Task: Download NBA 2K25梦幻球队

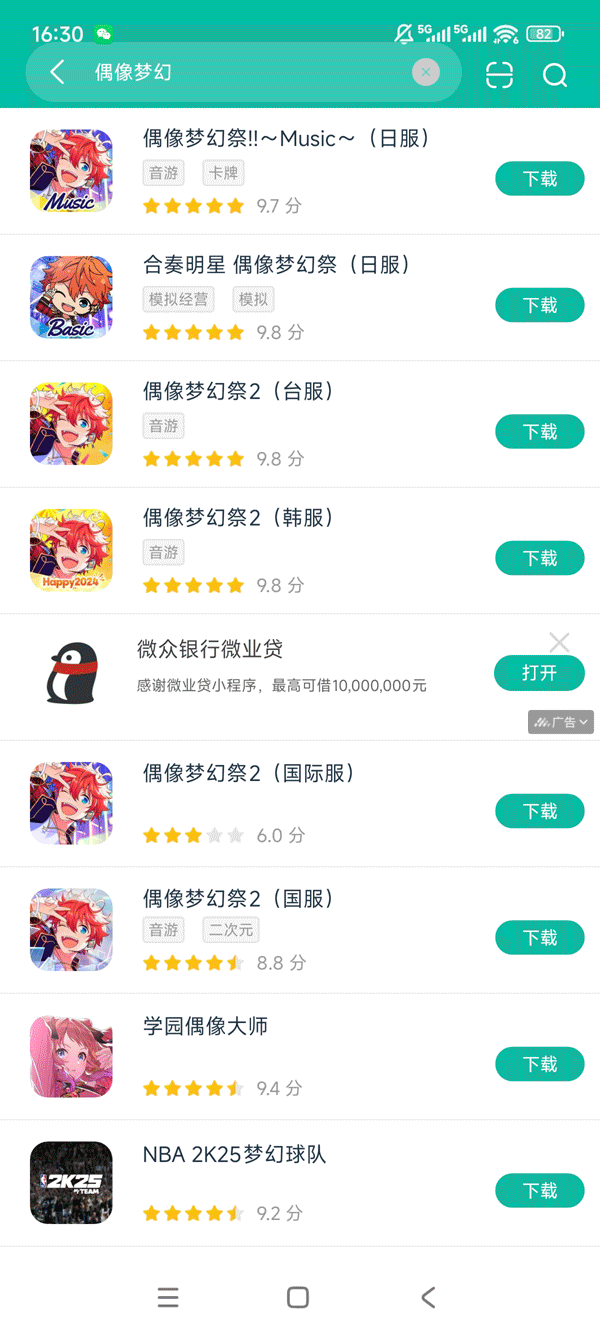Action: click(539, 1191)
